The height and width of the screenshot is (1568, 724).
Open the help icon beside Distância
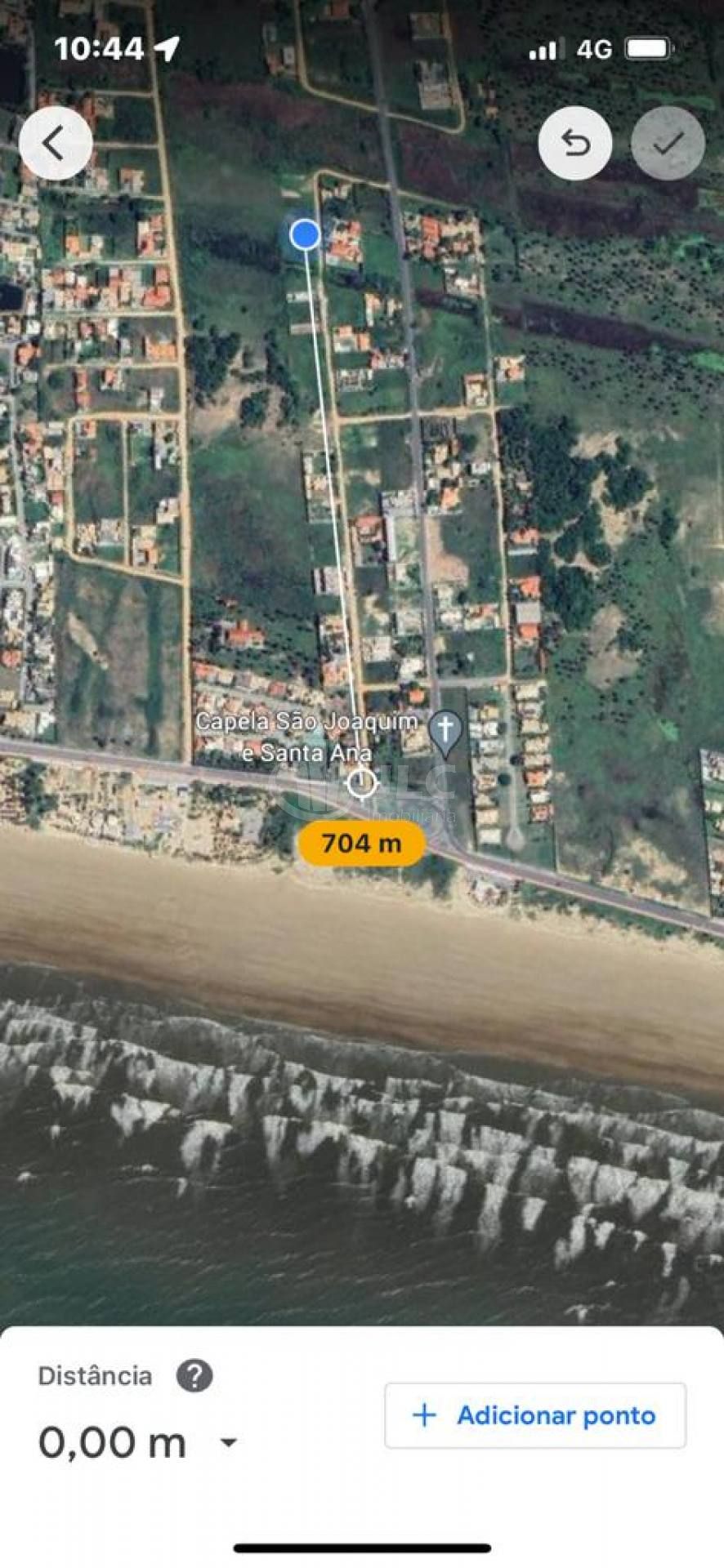(194, 1376)
